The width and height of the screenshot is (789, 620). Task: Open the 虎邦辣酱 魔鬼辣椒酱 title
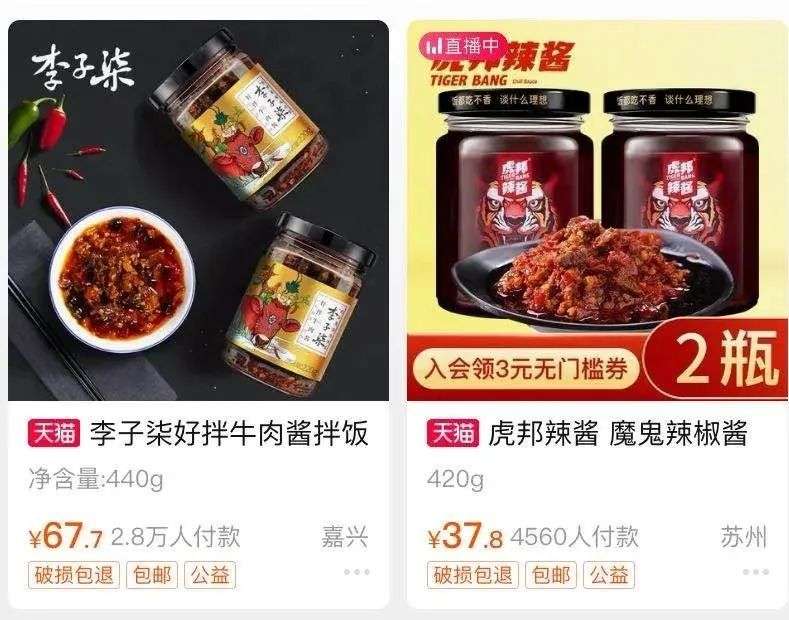pyautogui.click(x=618, y=433)
